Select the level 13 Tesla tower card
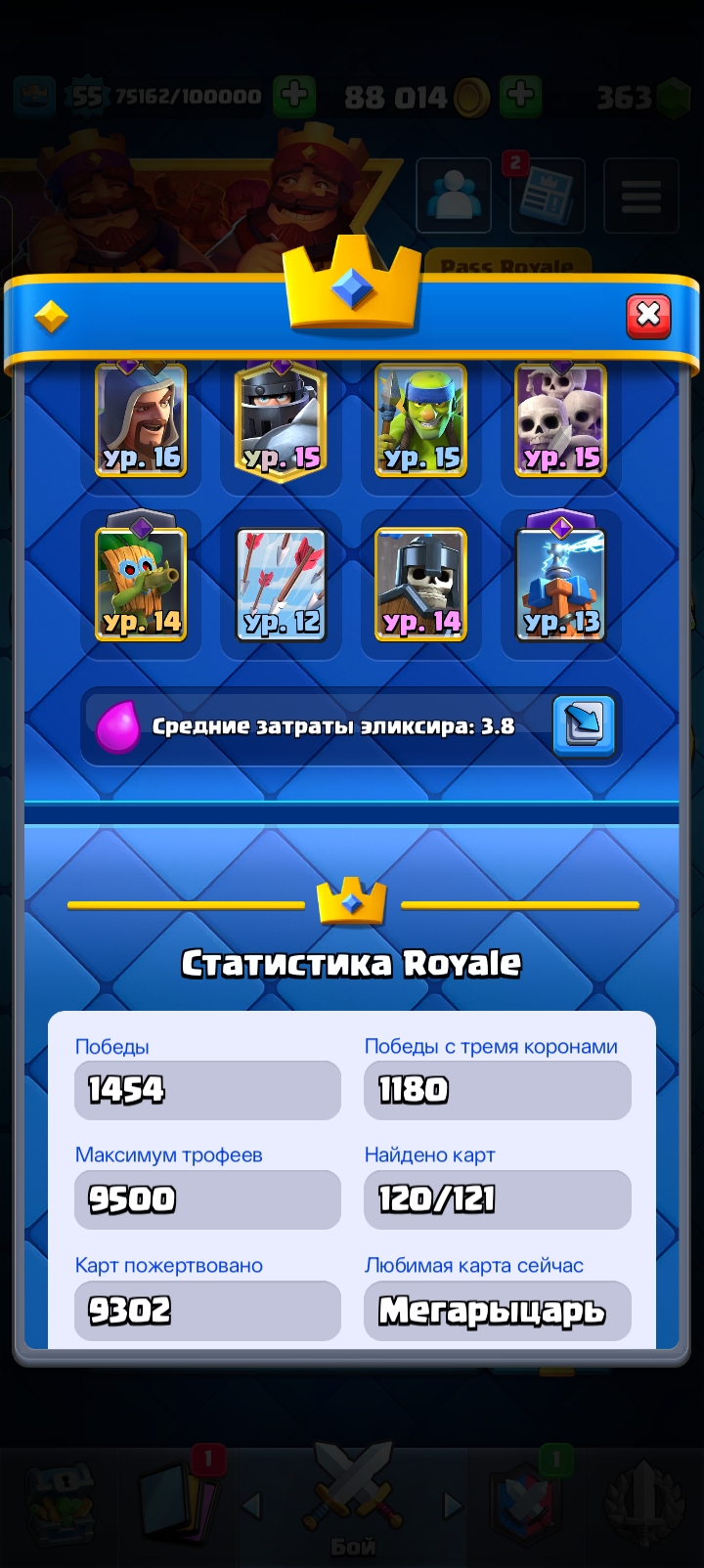 560,585
